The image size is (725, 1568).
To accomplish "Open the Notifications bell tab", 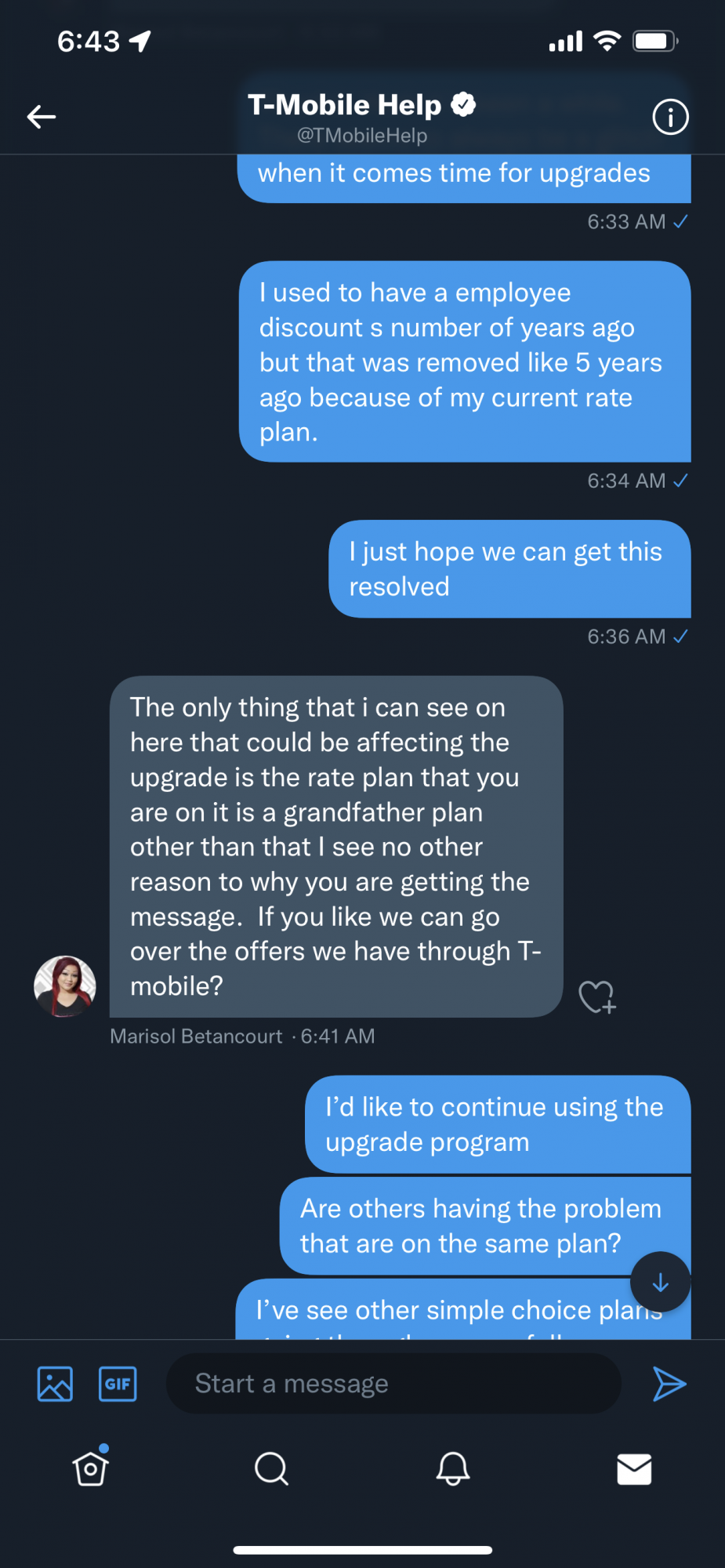I will click(x=453, y=1468).
